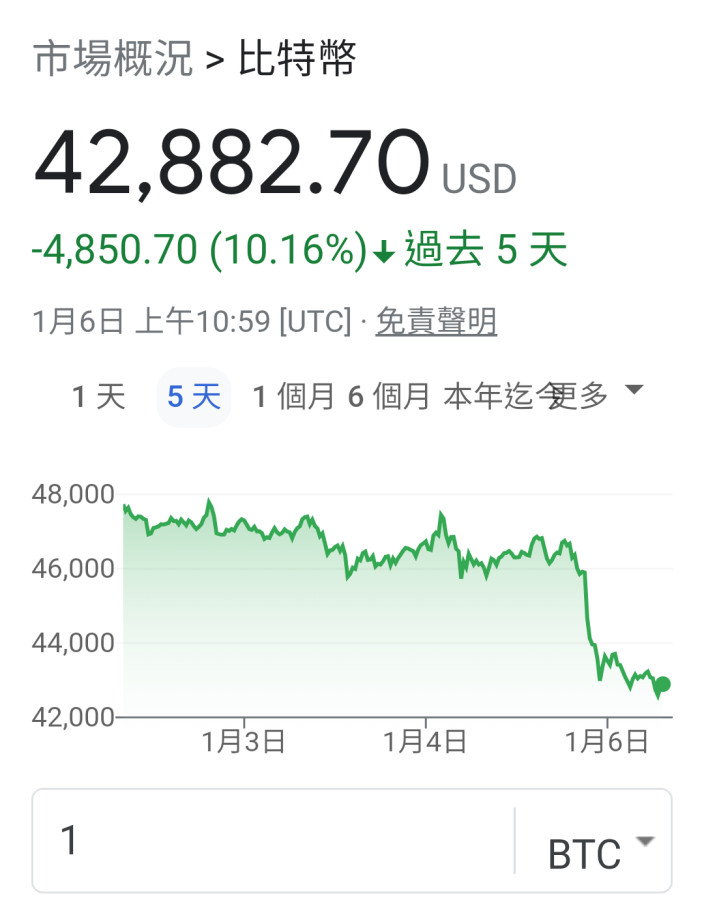Tap the amount field showing 1
The image size is (704, 900).
click(x=270, y=840)
